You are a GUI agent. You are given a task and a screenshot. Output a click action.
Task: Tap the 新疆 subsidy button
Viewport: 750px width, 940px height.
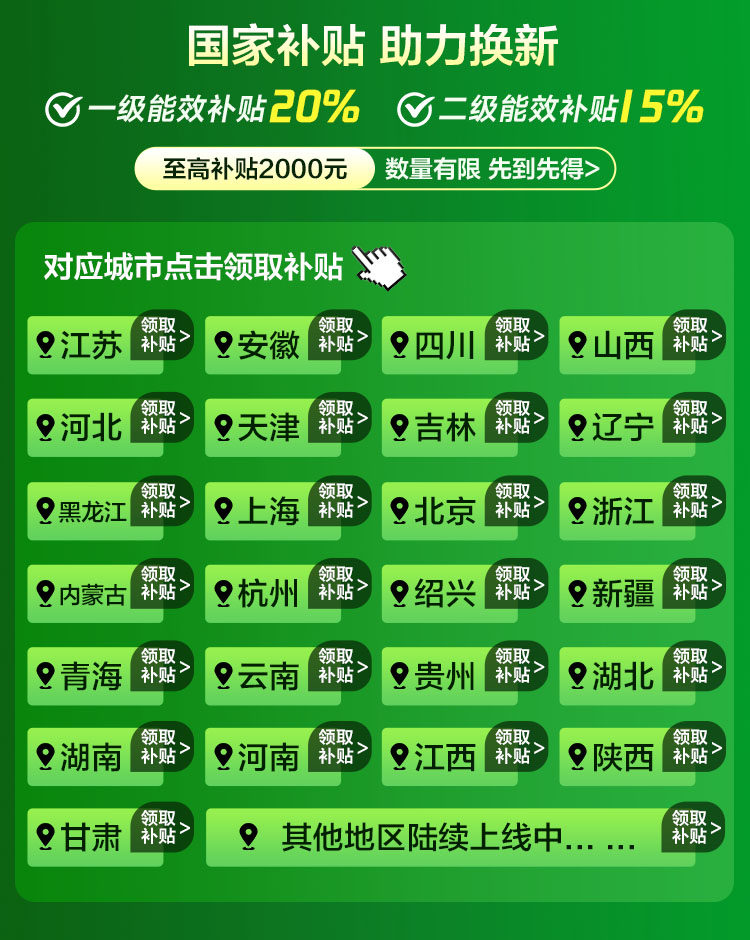642,591
